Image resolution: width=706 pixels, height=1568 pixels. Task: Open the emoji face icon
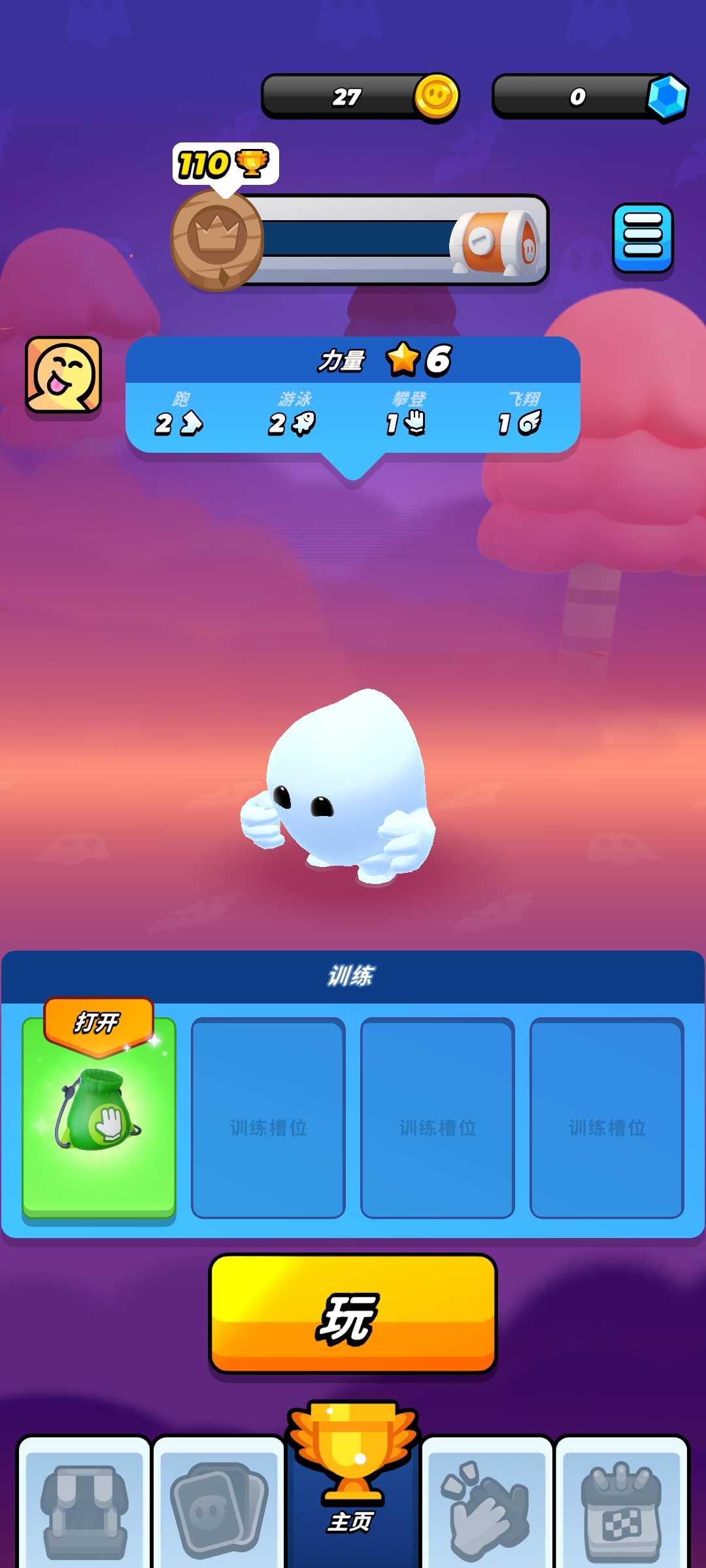[x=63, y=375]
